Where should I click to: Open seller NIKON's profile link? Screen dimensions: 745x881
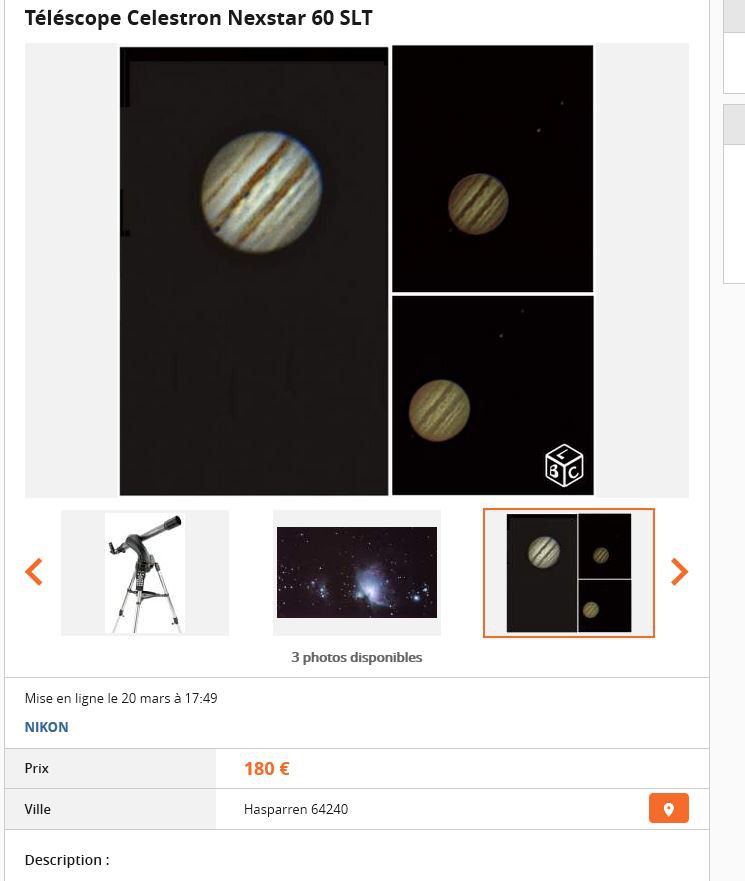click(47, 727)
